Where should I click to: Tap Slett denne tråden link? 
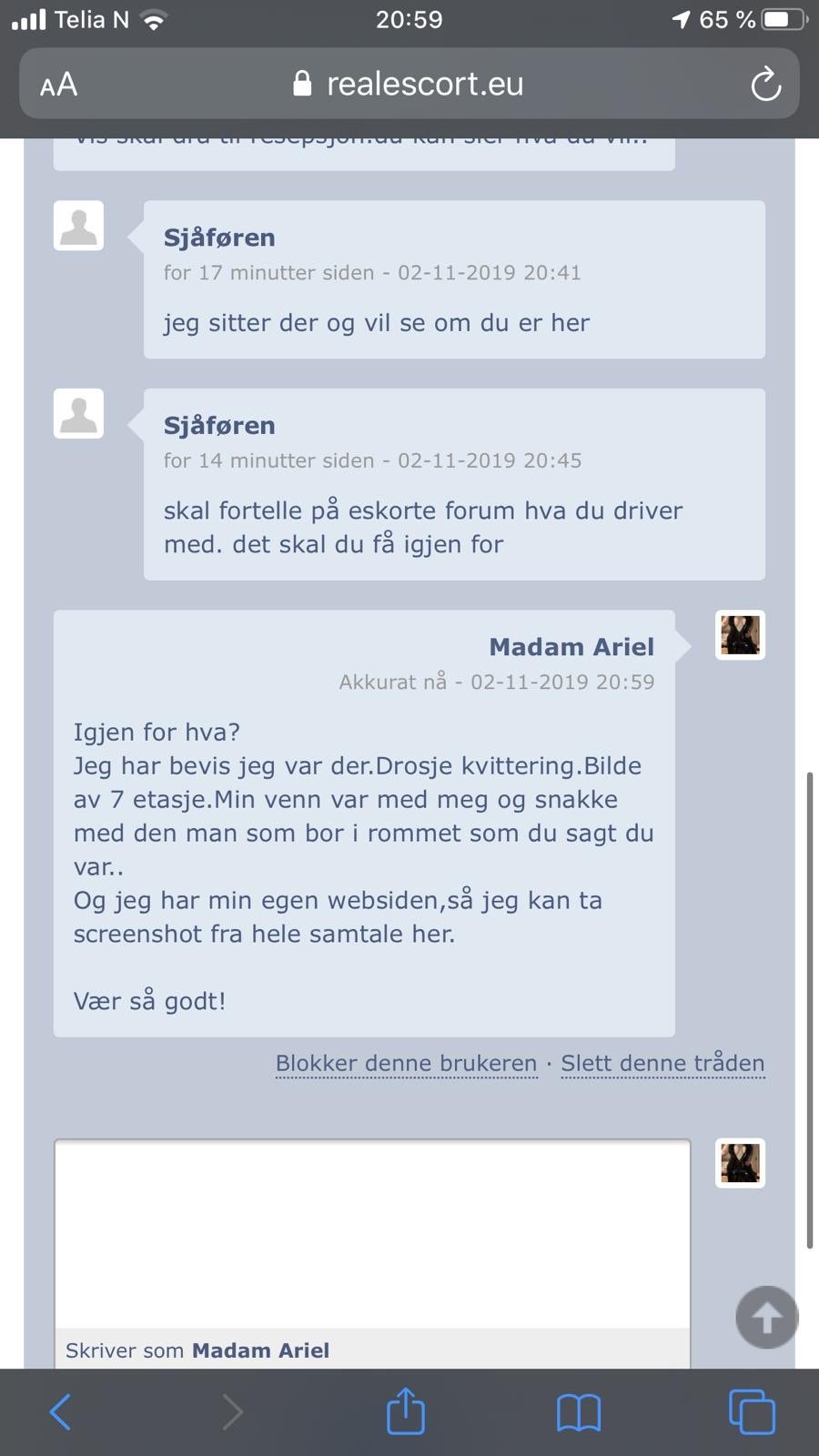pos(662,1063)
